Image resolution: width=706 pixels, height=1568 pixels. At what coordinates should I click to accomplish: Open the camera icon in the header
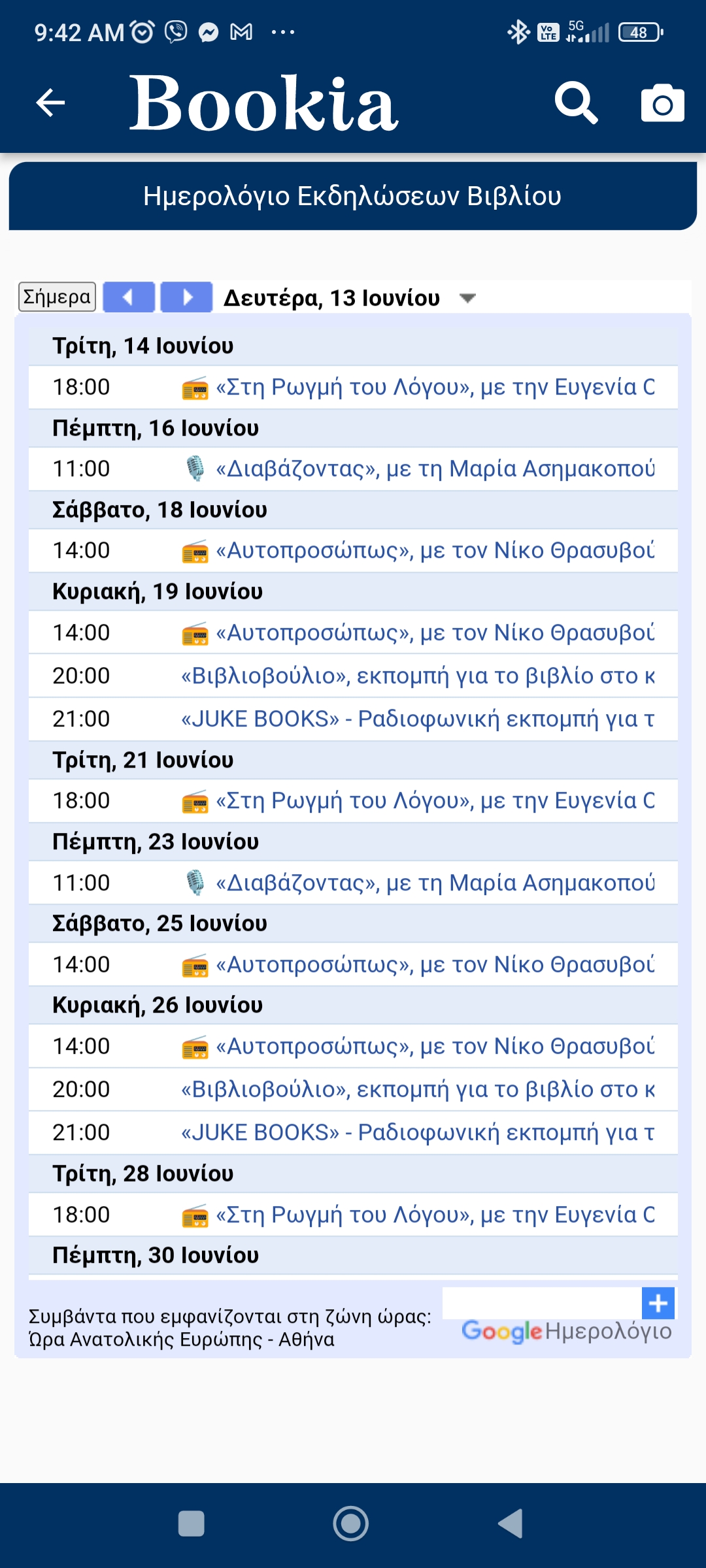(662, 103)
